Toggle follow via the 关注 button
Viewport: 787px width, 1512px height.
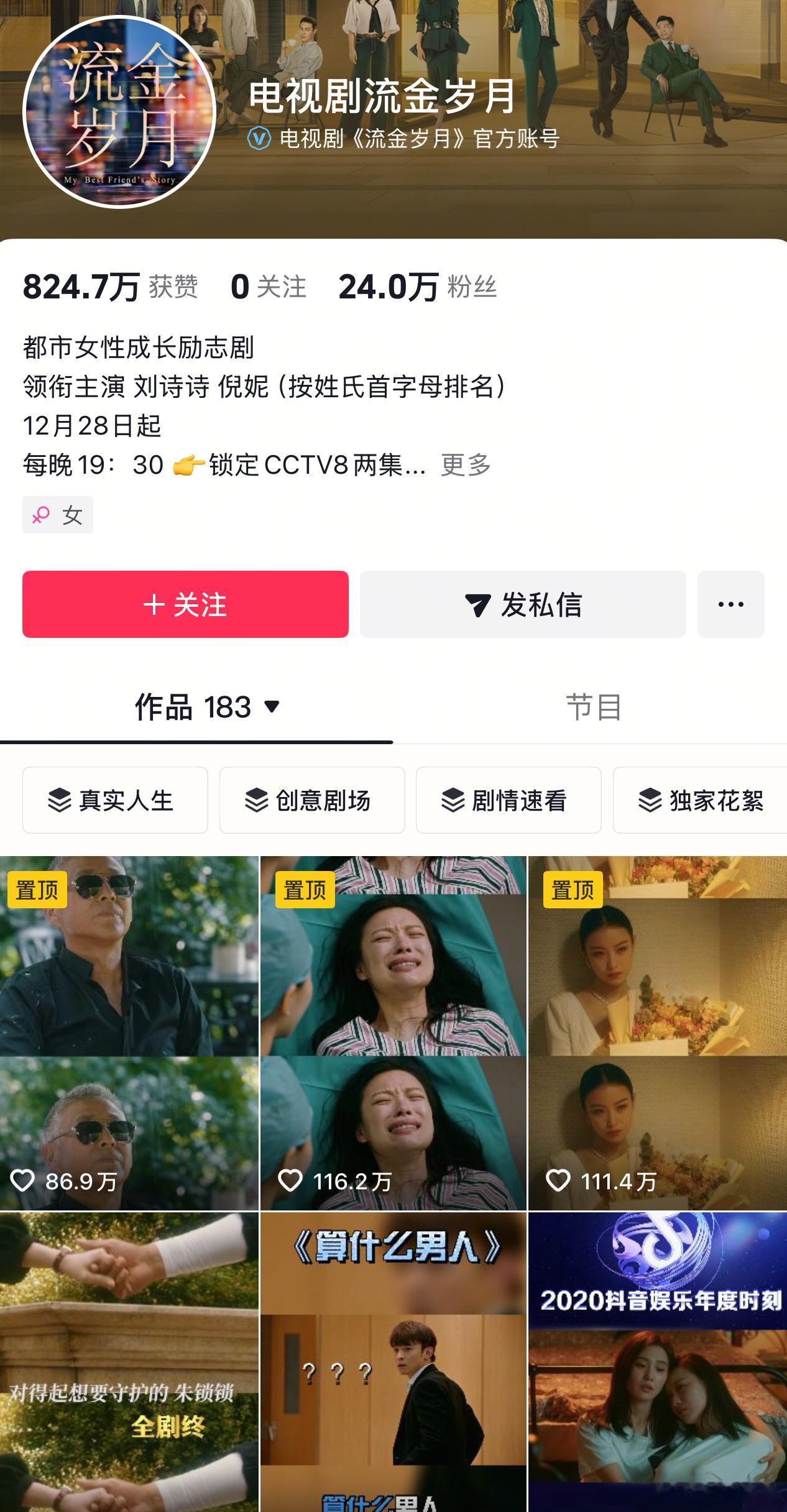click(186, 604)
